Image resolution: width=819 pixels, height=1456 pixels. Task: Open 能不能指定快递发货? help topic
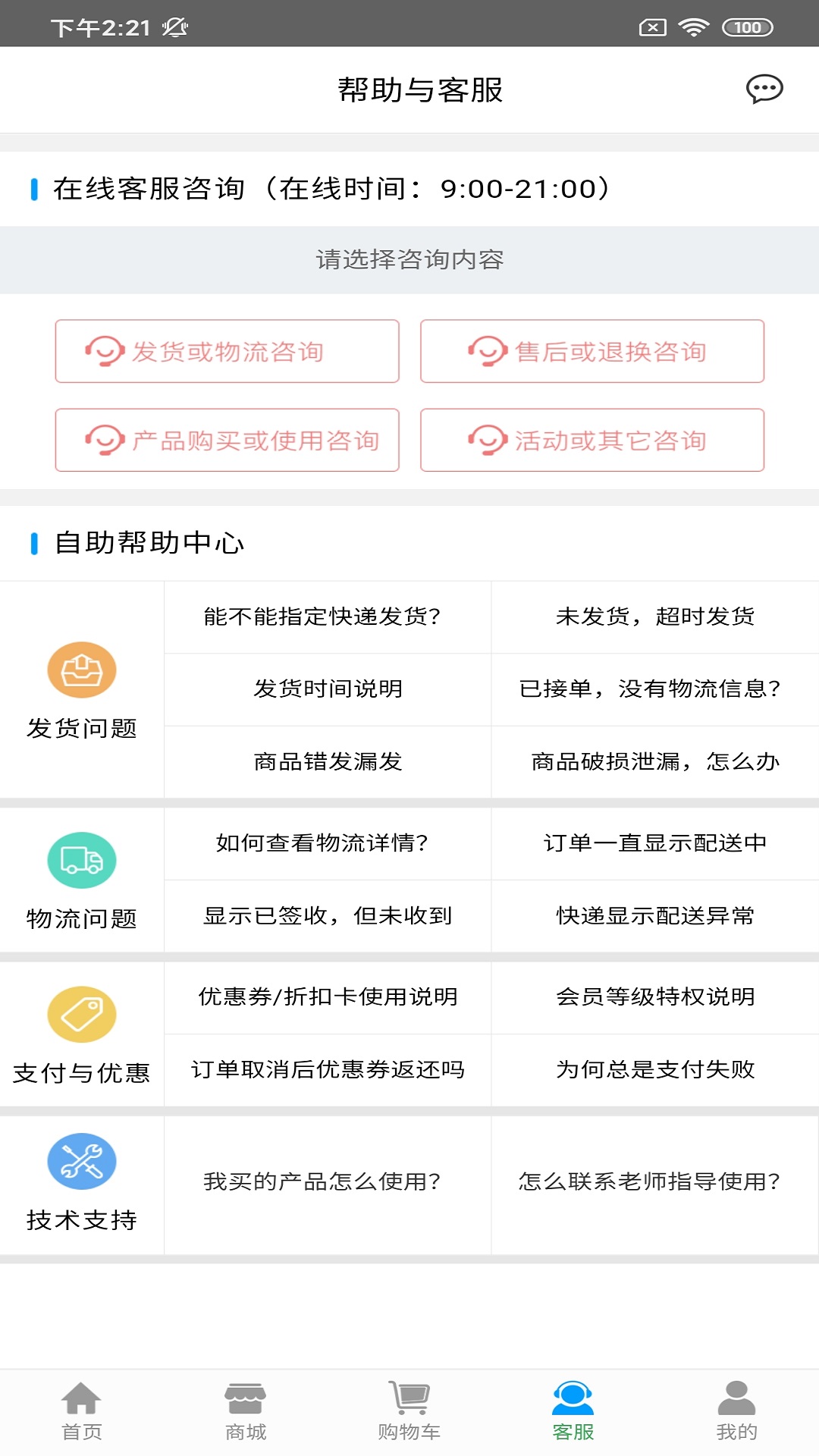pyautogui.click(x=328, y=617)
